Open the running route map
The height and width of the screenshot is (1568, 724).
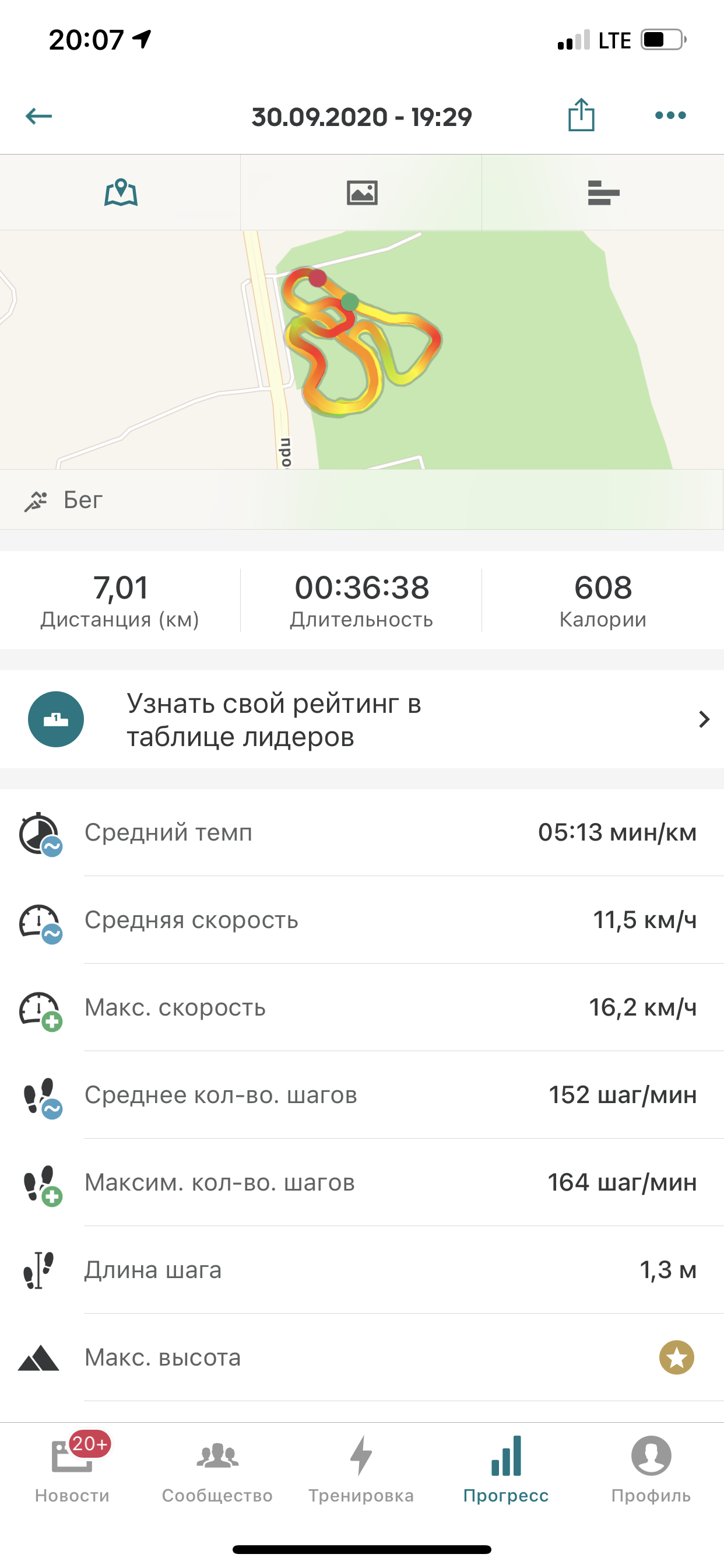pyautogui.click(x=362, y=349)
